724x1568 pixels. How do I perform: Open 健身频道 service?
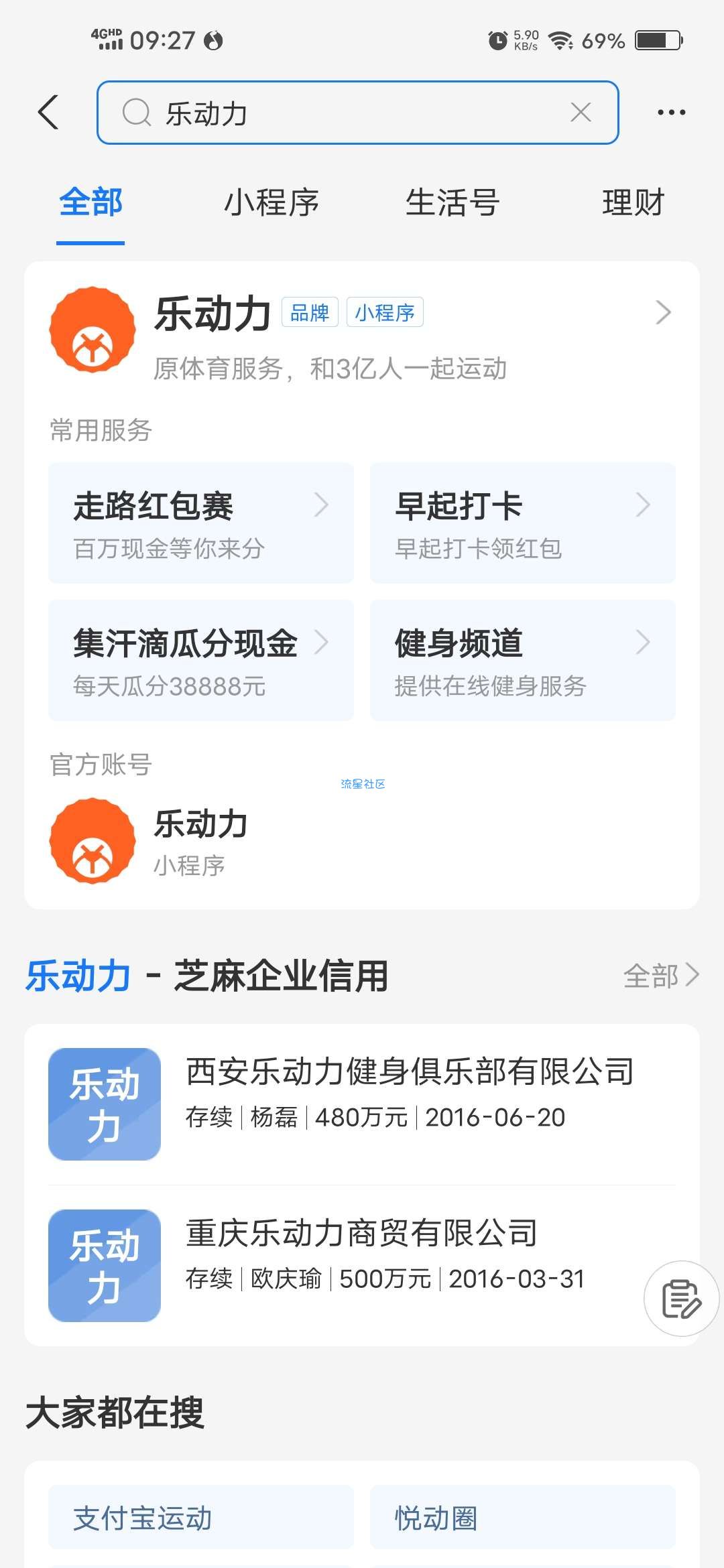(522, 660)
